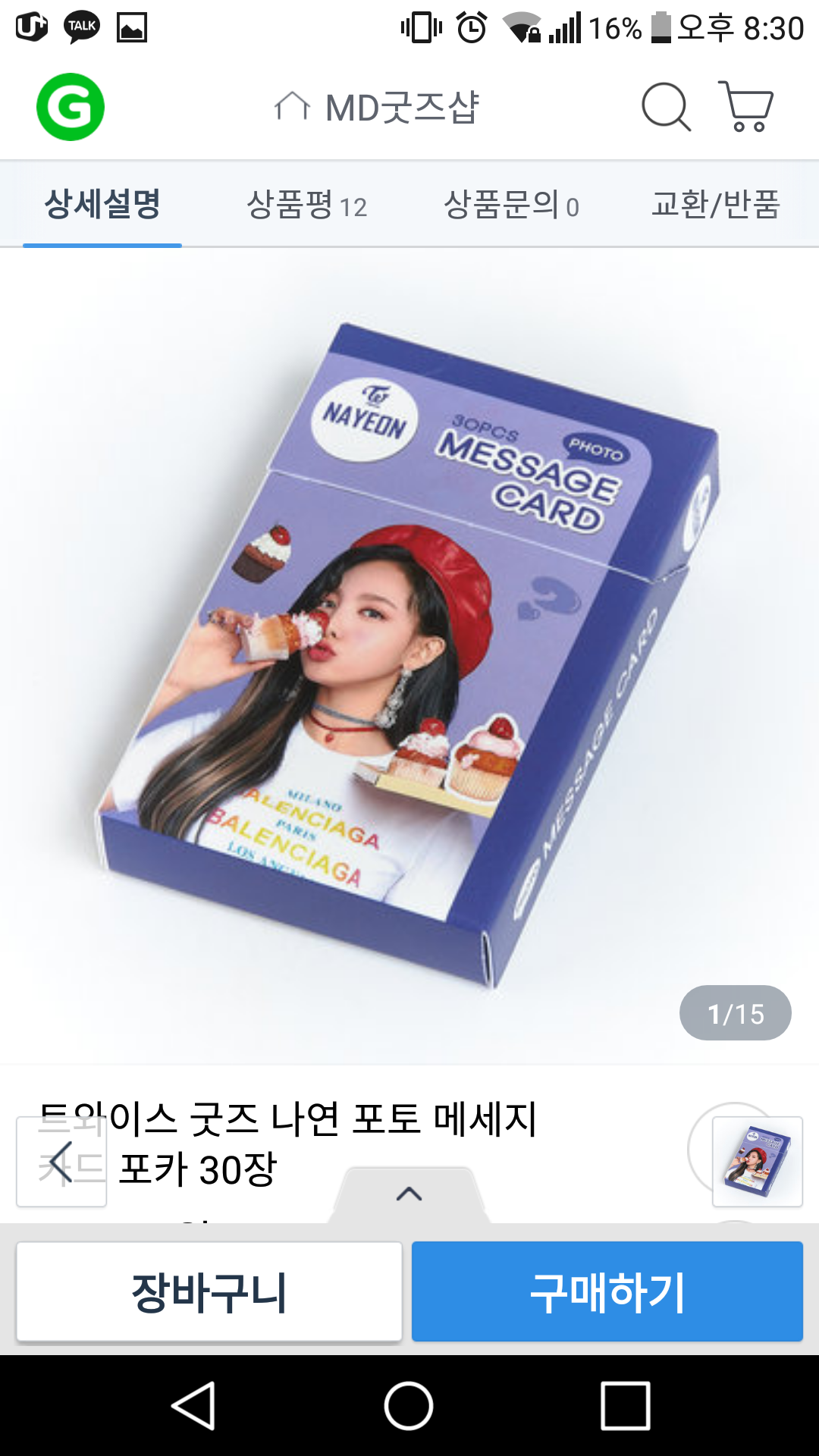Switch to the 상세설명 tab

coord(102,204)
